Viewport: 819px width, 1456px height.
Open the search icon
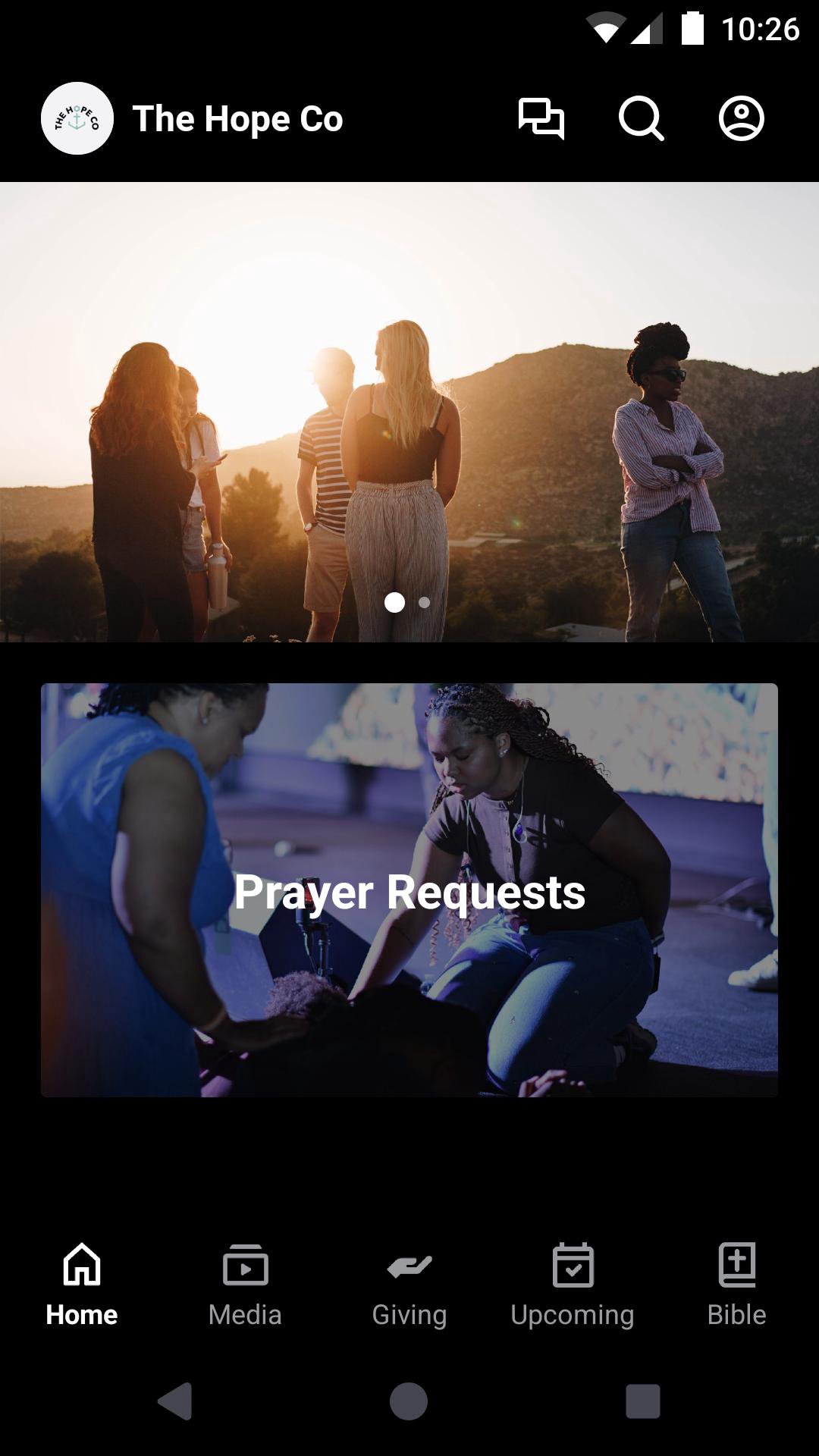coord(641,118)
